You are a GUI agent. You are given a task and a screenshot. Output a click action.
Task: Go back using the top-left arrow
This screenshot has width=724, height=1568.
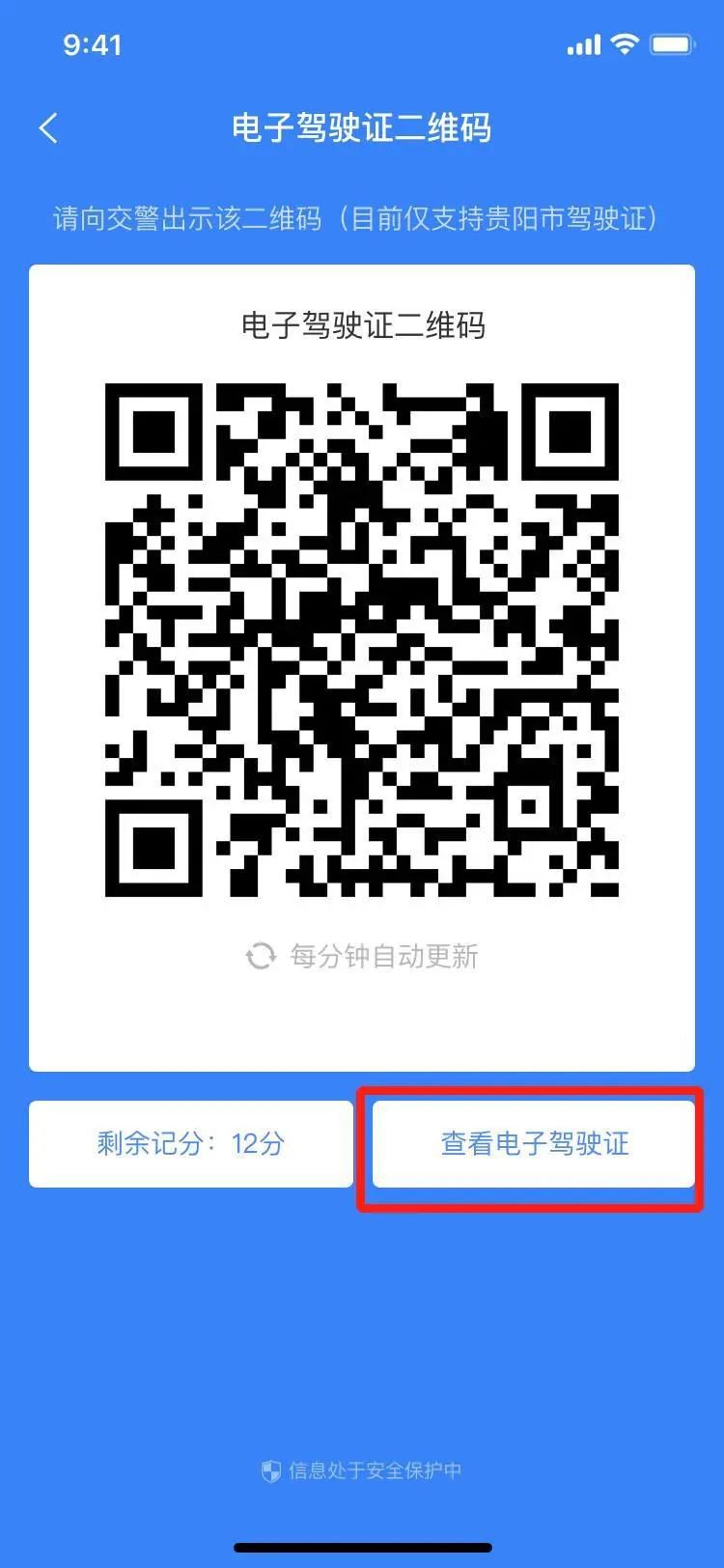pos(48,128)
